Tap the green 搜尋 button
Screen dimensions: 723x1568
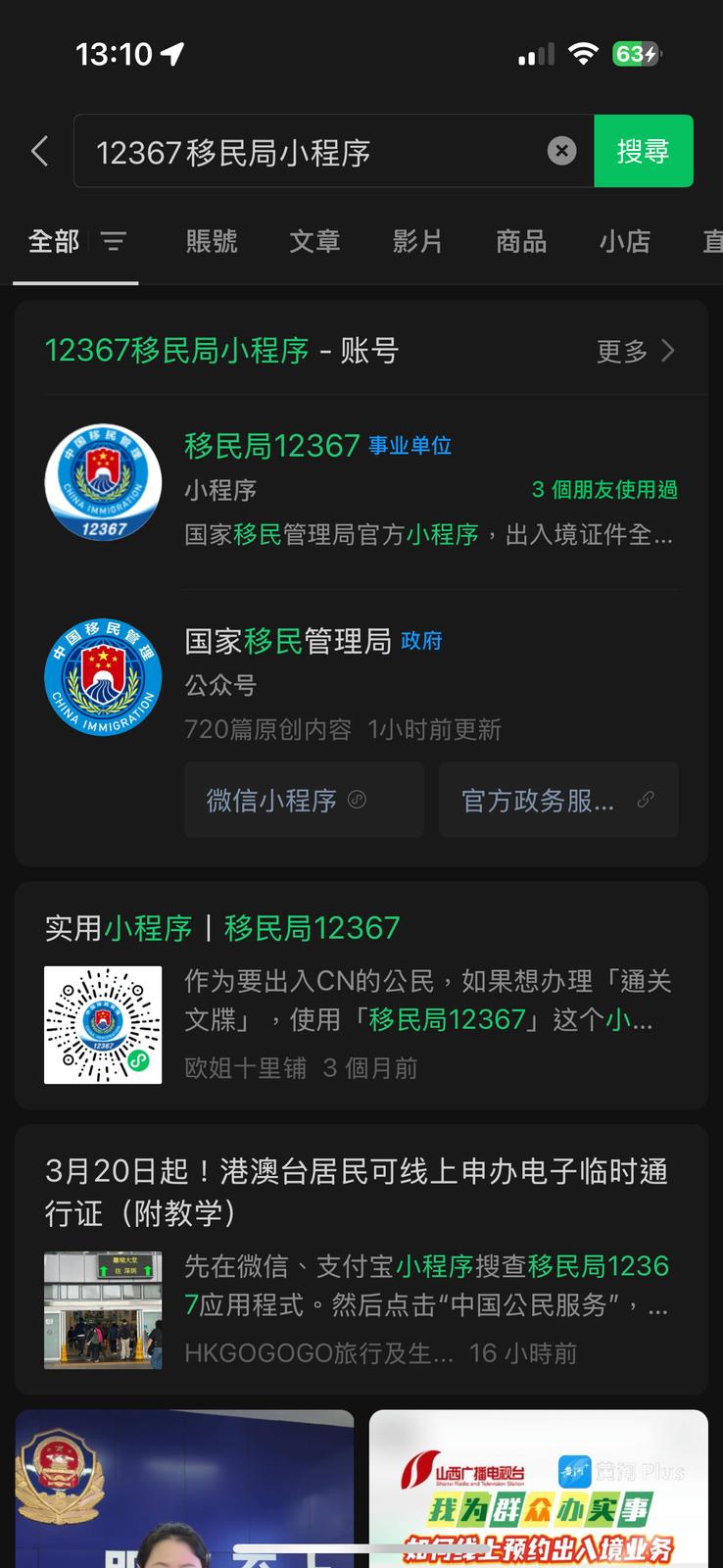[x=643, y=151]
